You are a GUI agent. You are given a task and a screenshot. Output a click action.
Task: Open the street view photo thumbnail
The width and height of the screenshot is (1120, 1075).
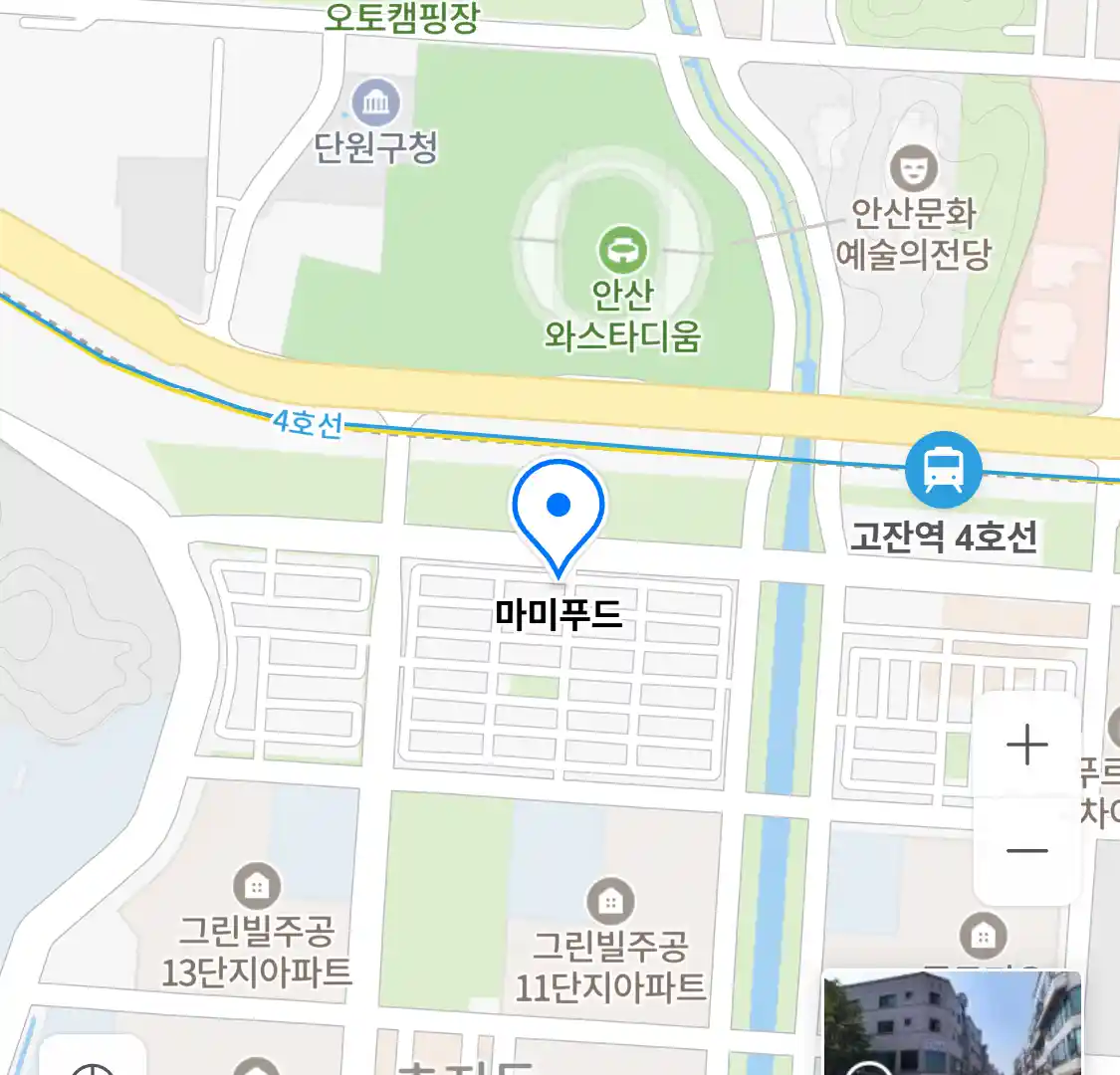click(952, 1023)
